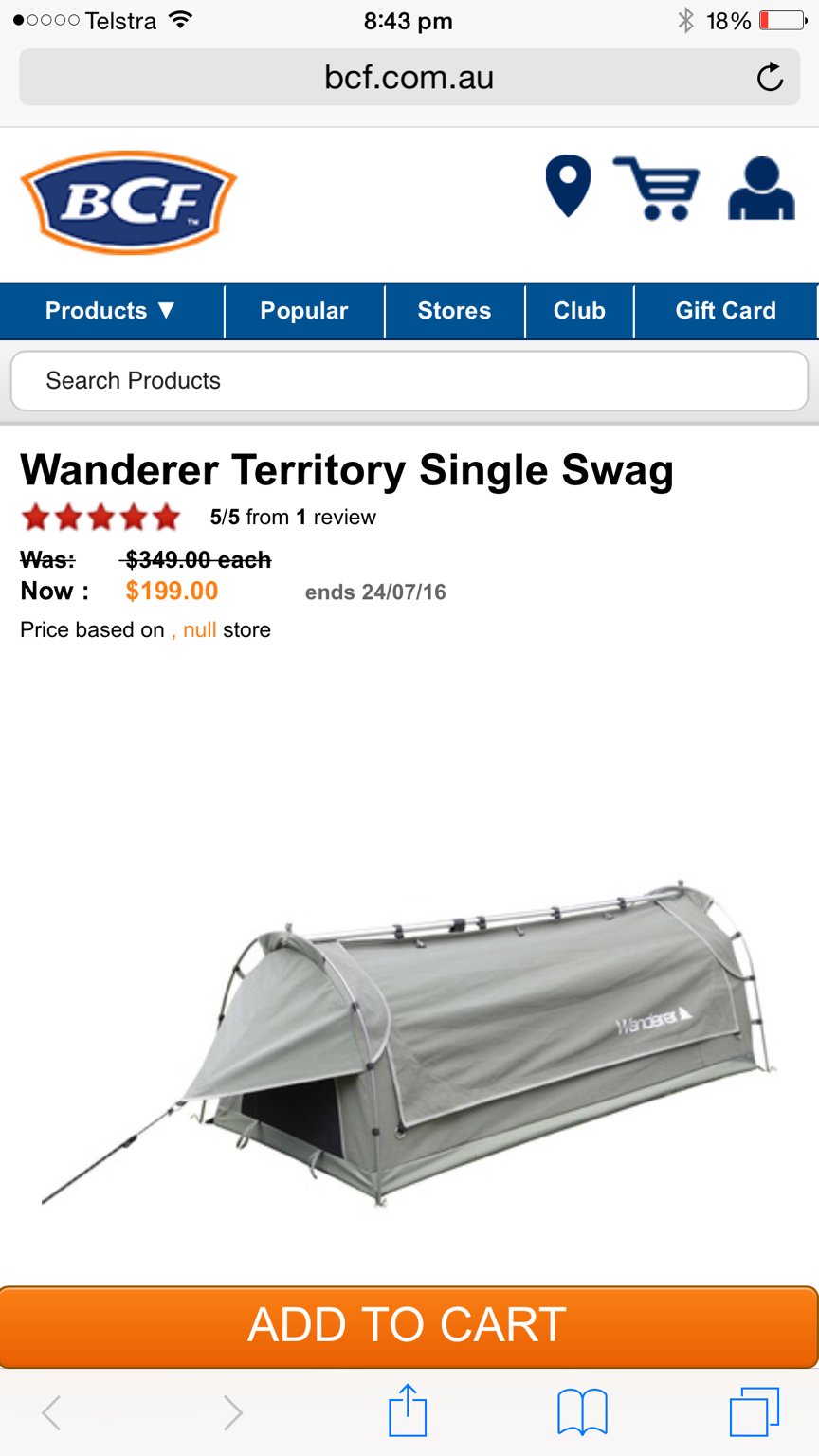Switch to the Popular section
The image size is (819, 1456).
[x=304, y=311]
